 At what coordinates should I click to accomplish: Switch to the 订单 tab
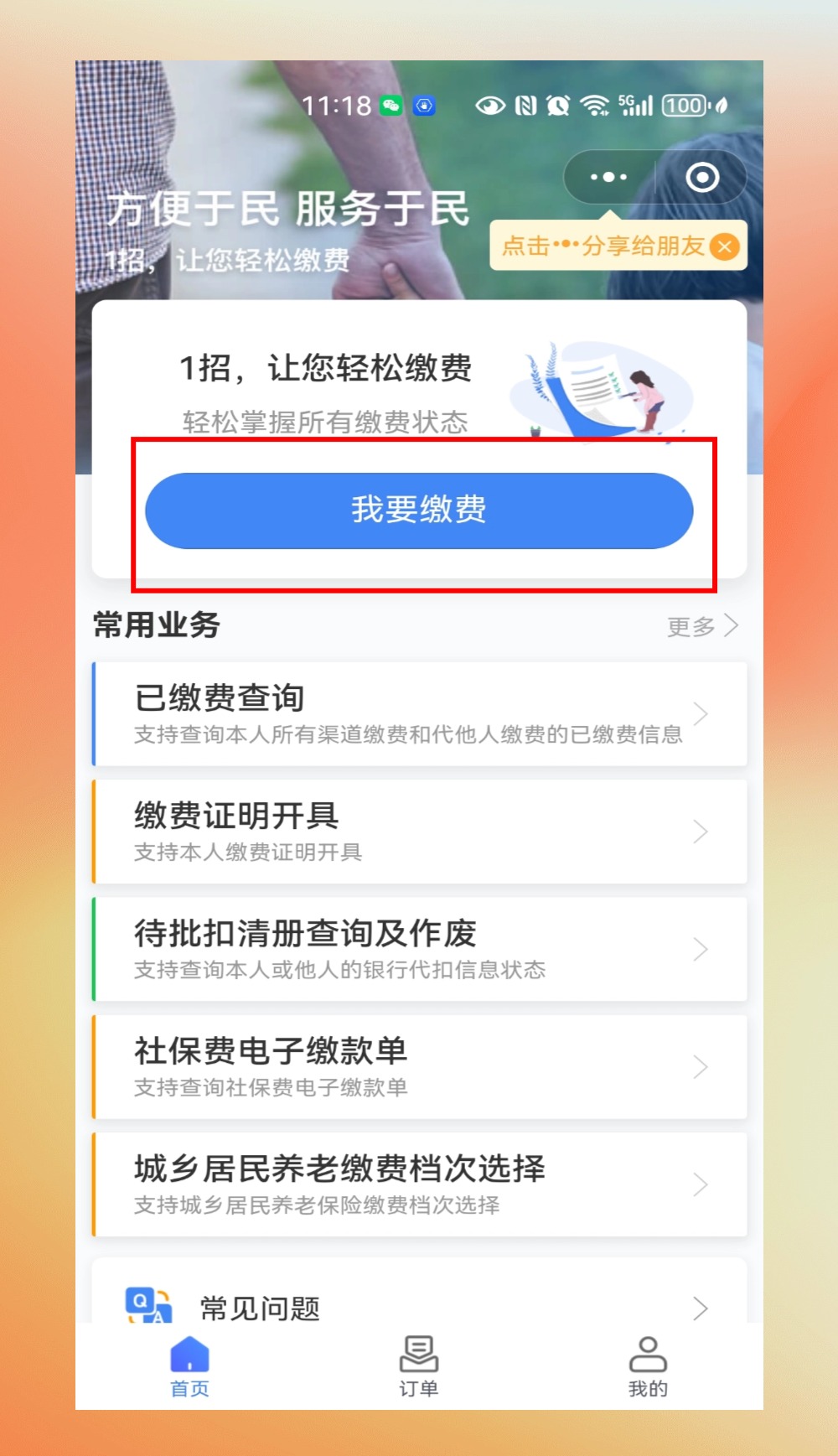(419, 1366)
